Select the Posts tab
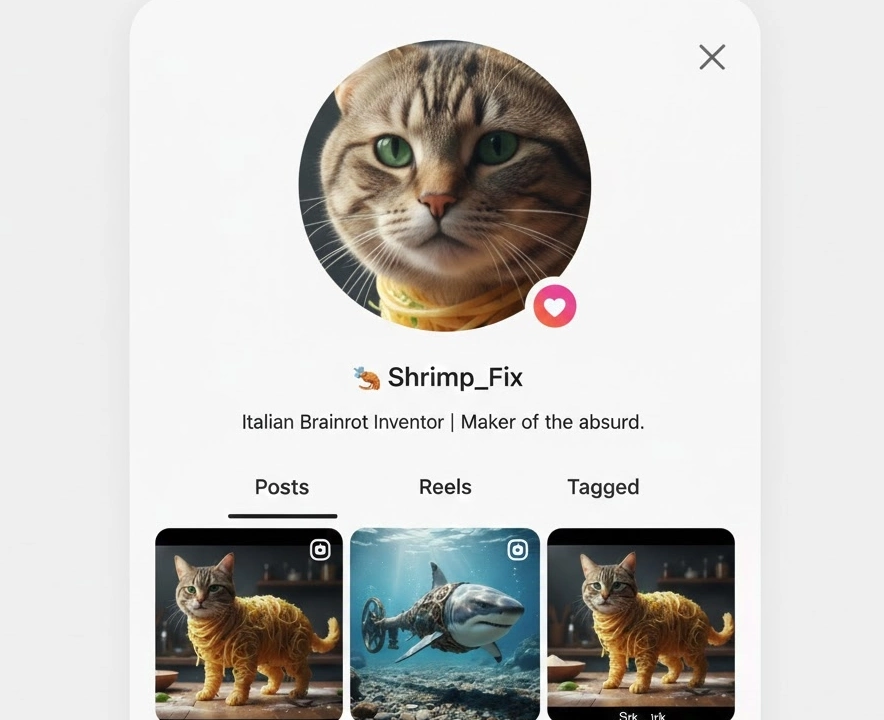This screenshot has height=720, width=884. (x=282, y=487)
